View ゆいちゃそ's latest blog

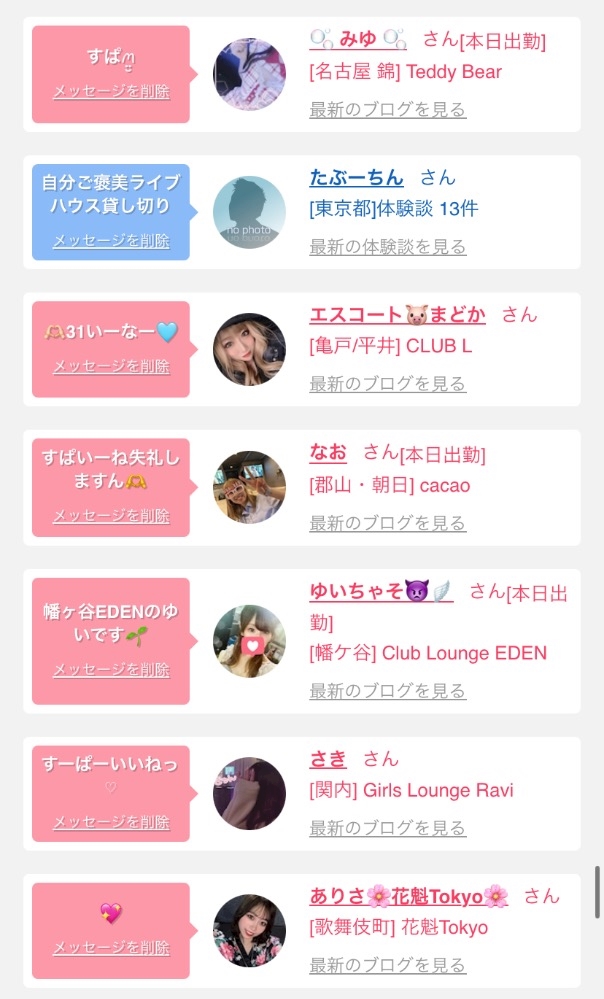(388, 691)
